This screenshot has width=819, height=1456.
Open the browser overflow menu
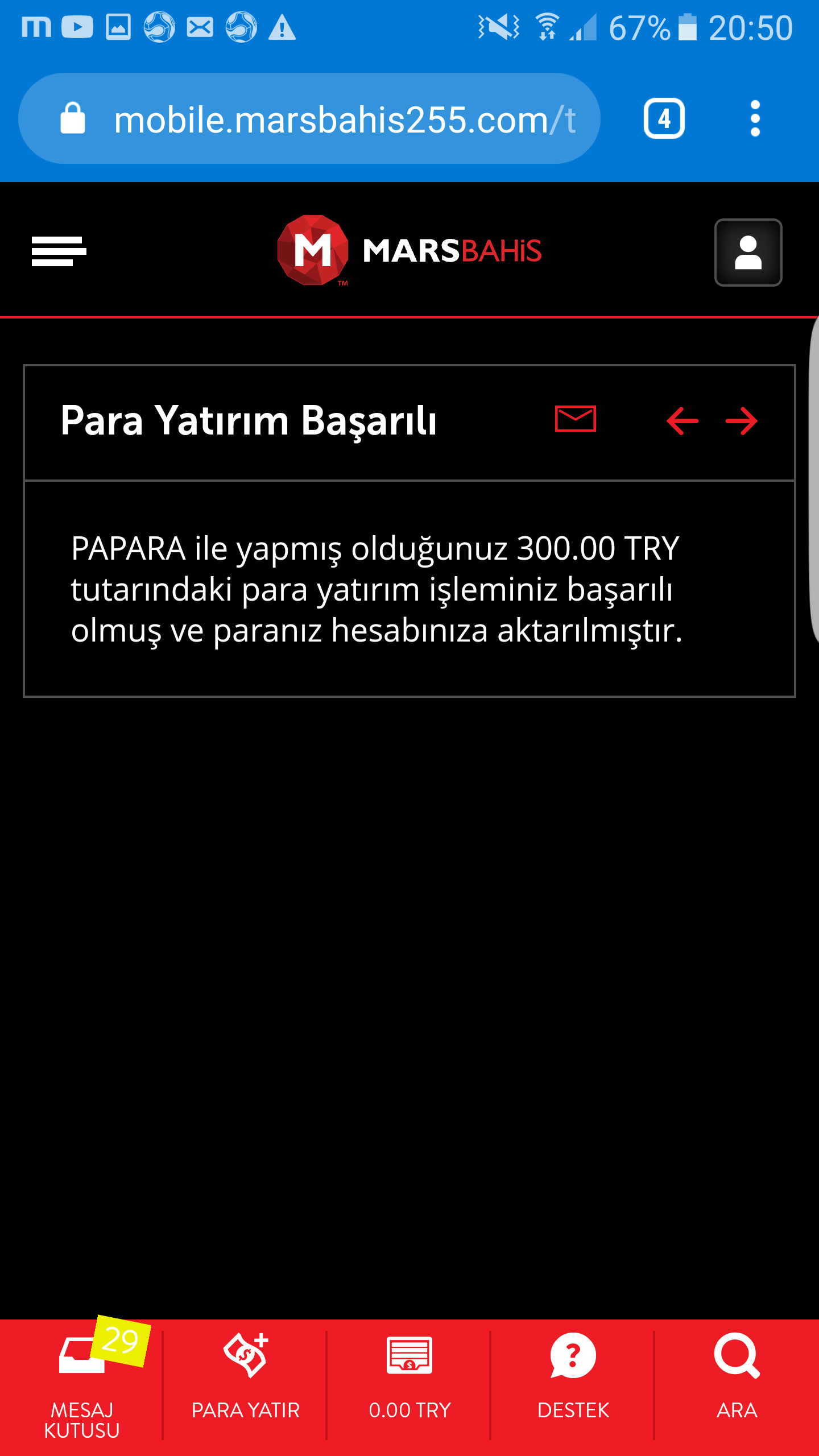pyautogui.click(x=755, y=119)
